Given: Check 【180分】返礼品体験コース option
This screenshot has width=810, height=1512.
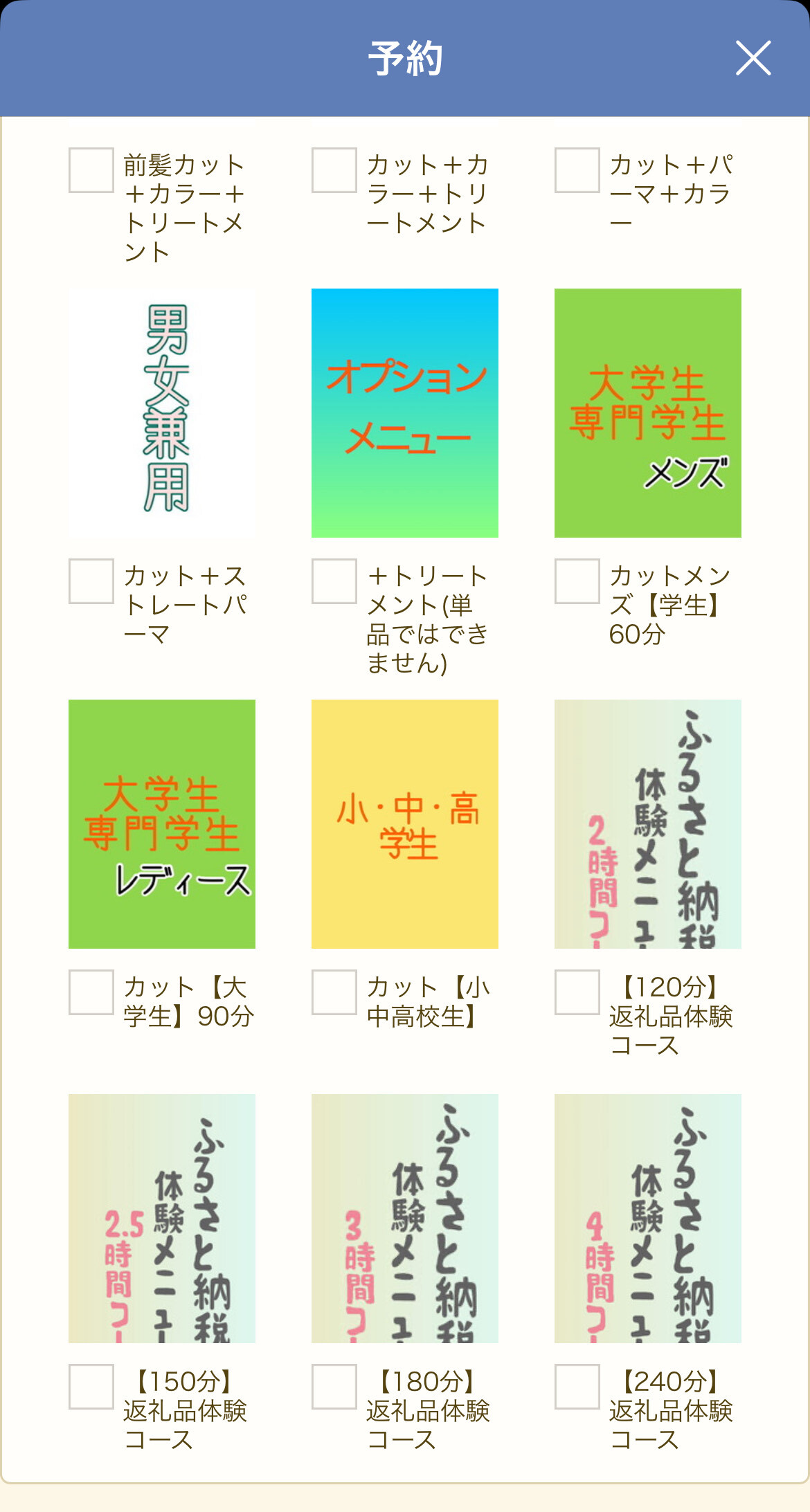Looking at the screenshot, I should coord(334,1386).
